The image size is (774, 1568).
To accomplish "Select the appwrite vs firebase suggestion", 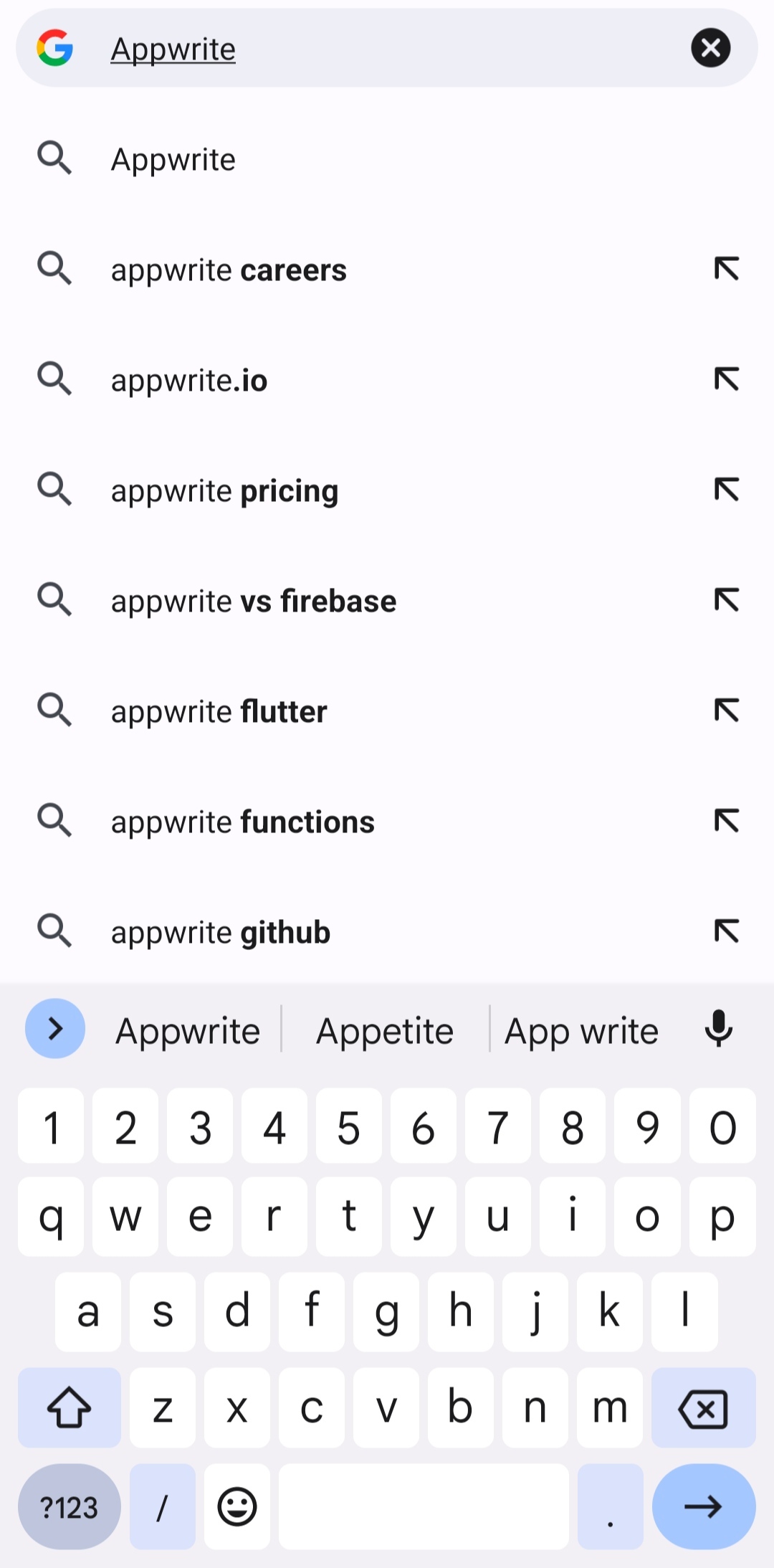I will coord(252,601).
